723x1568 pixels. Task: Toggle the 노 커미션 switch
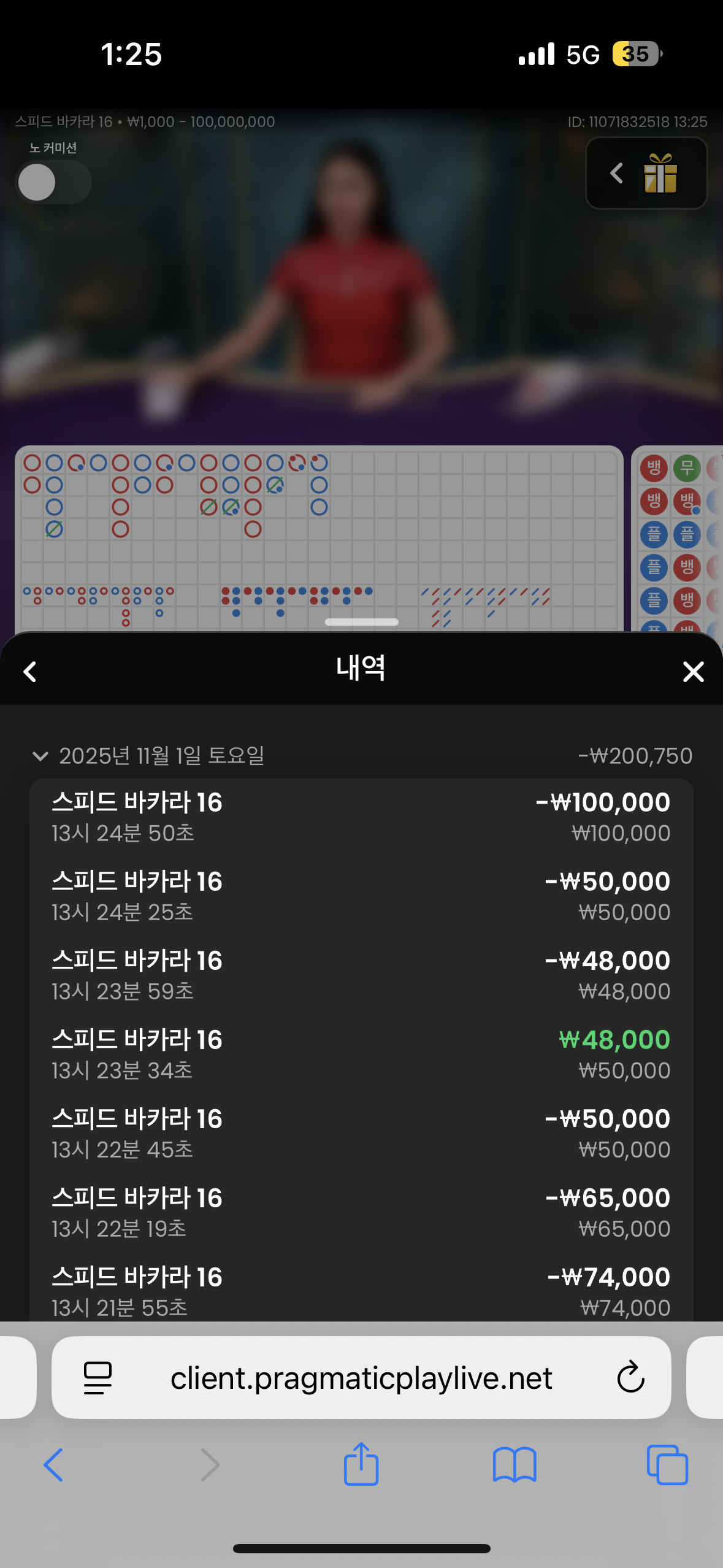click(x=53, y=182)
